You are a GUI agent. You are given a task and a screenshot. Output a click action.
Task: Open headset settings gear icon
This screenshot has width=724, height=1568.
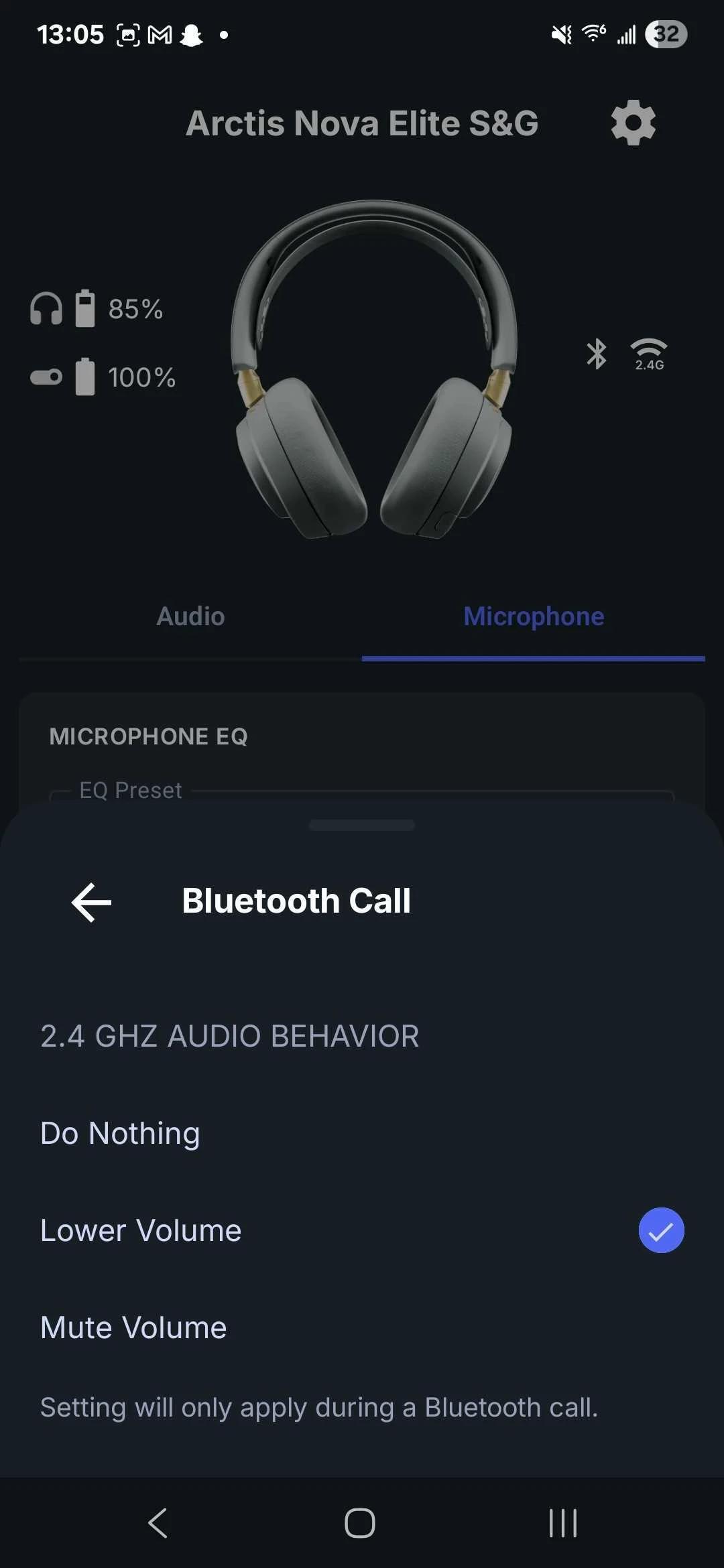[x=633, y=123]
